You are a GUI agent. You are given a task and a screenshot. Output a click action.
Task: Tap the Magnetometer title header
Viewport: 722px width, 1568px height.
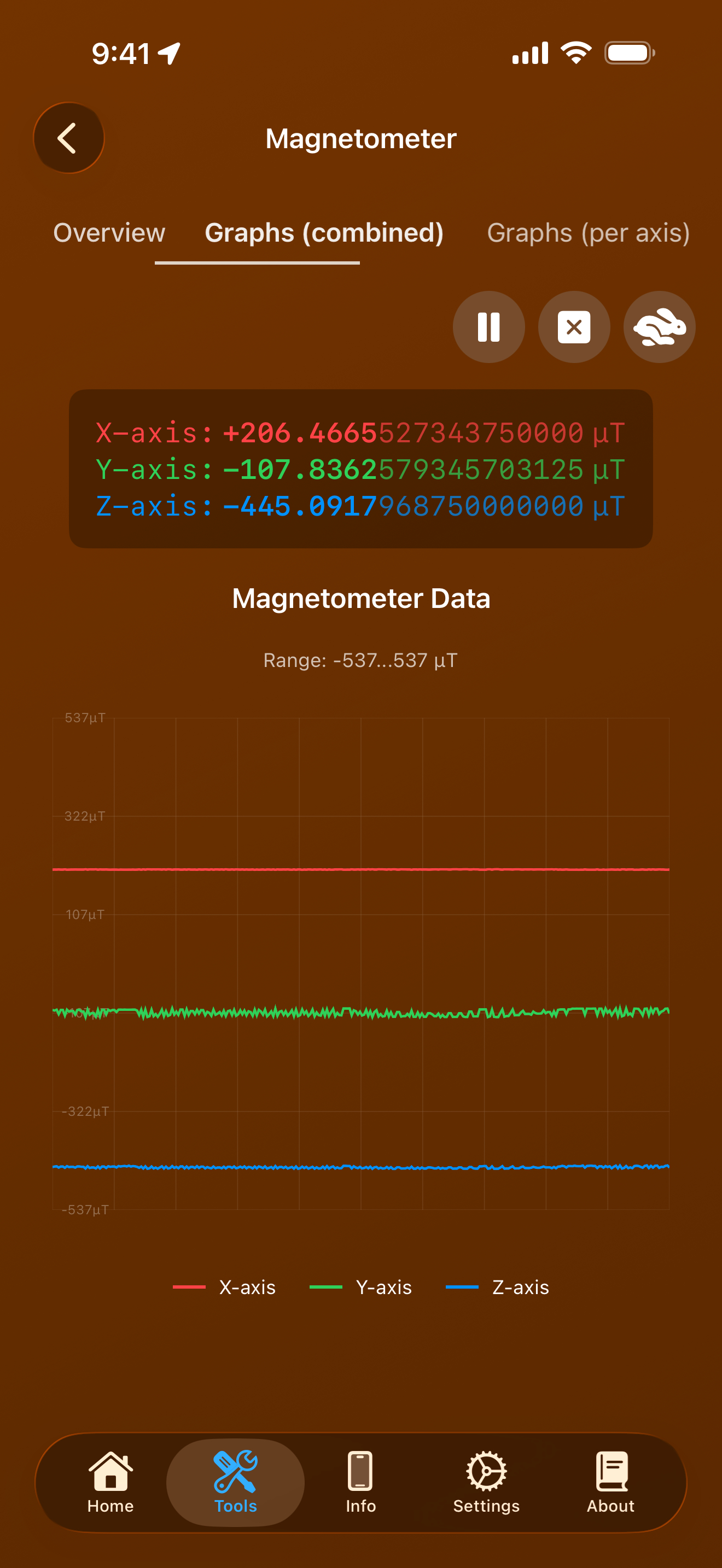click(361, 138)
